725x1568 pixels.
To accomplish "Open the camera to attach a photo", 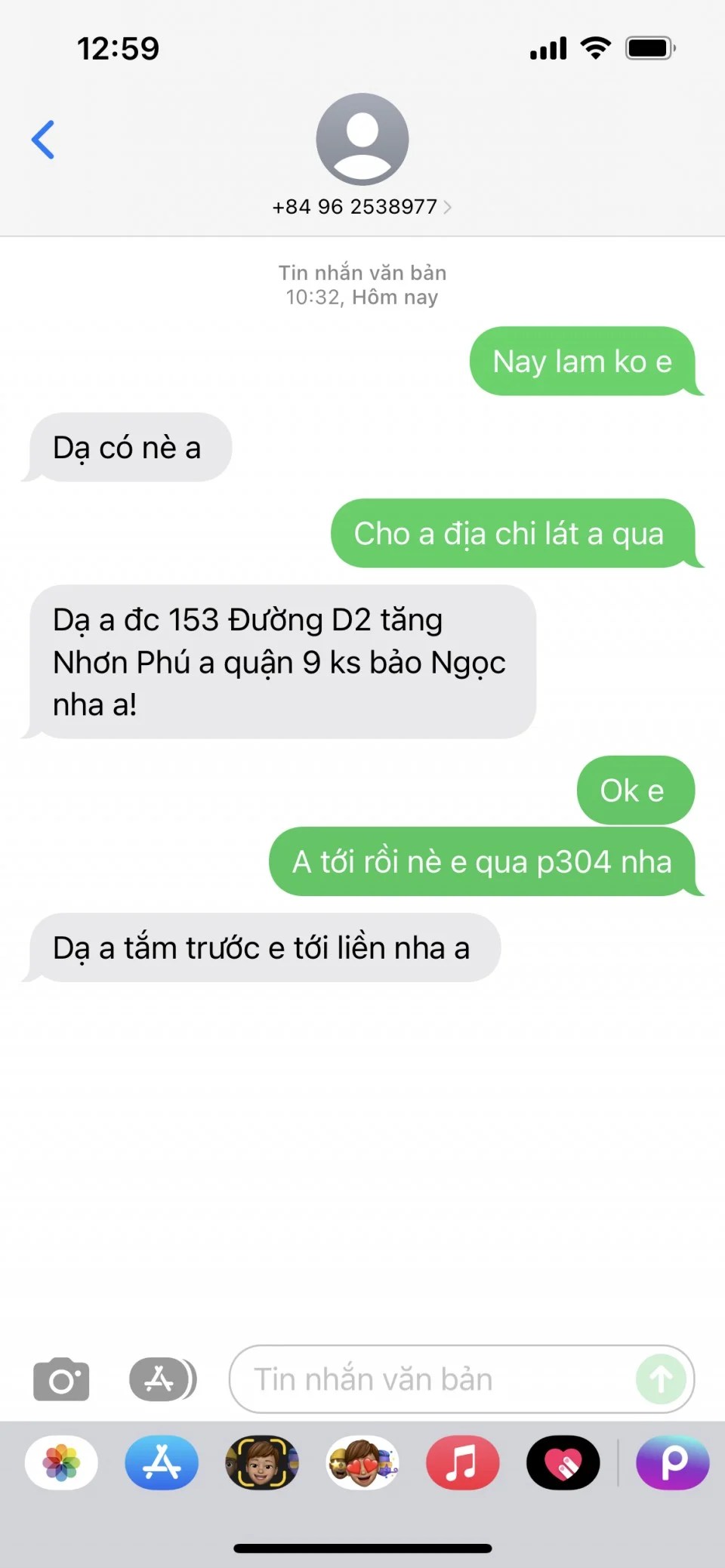I will [x=61, y=1379].
